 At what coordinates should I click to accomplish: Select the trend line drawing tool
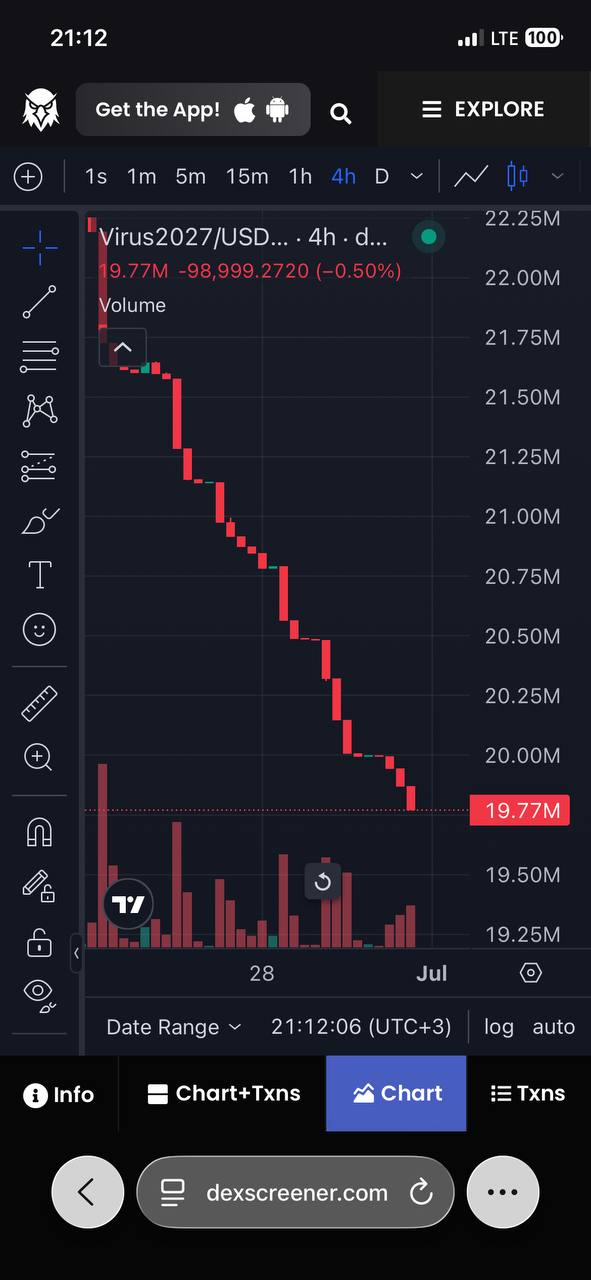39,302
